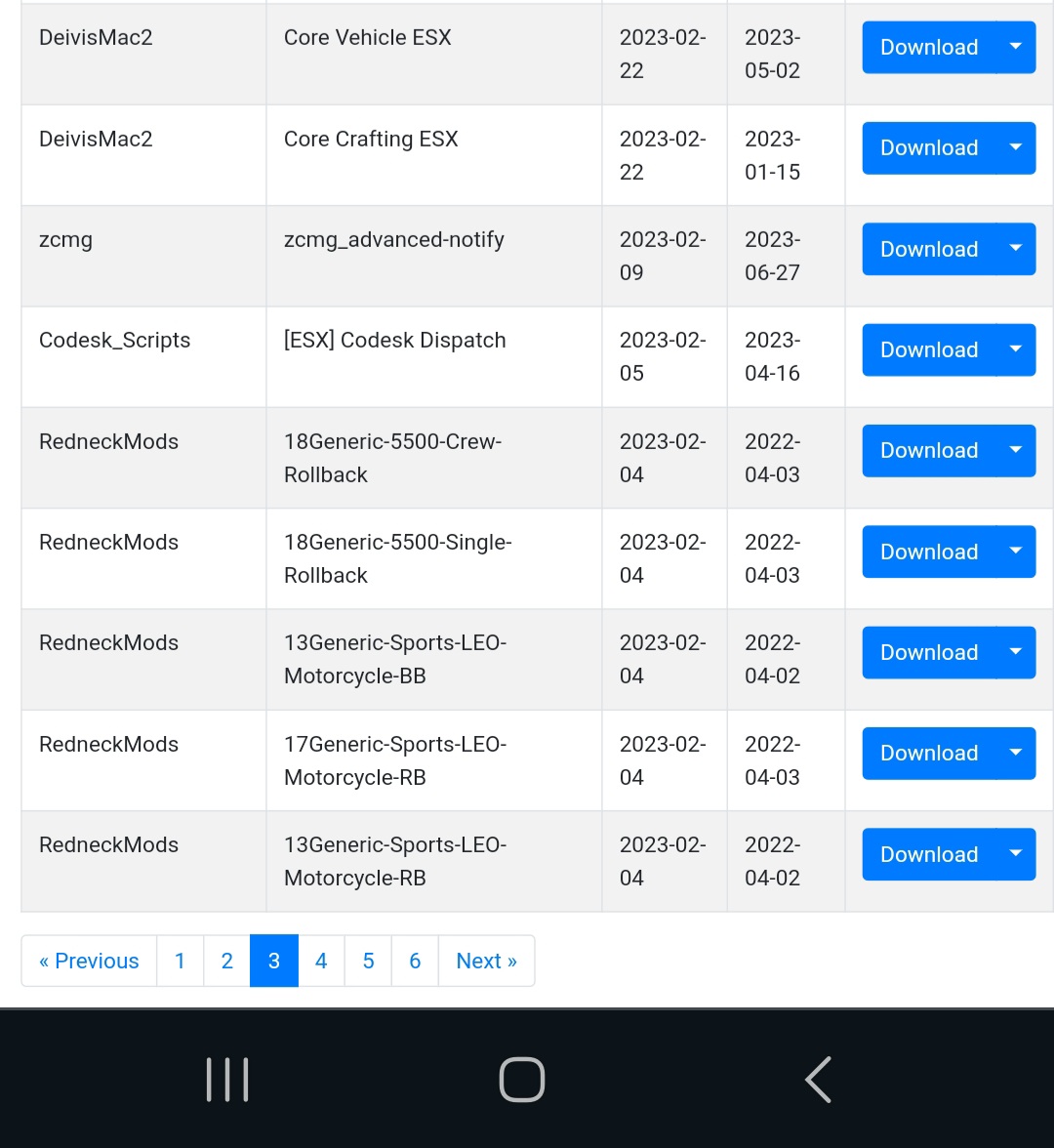Download 18Generic-5500-Single-Rollback
The image size is (1054, 1148).
tap(928, 553)
